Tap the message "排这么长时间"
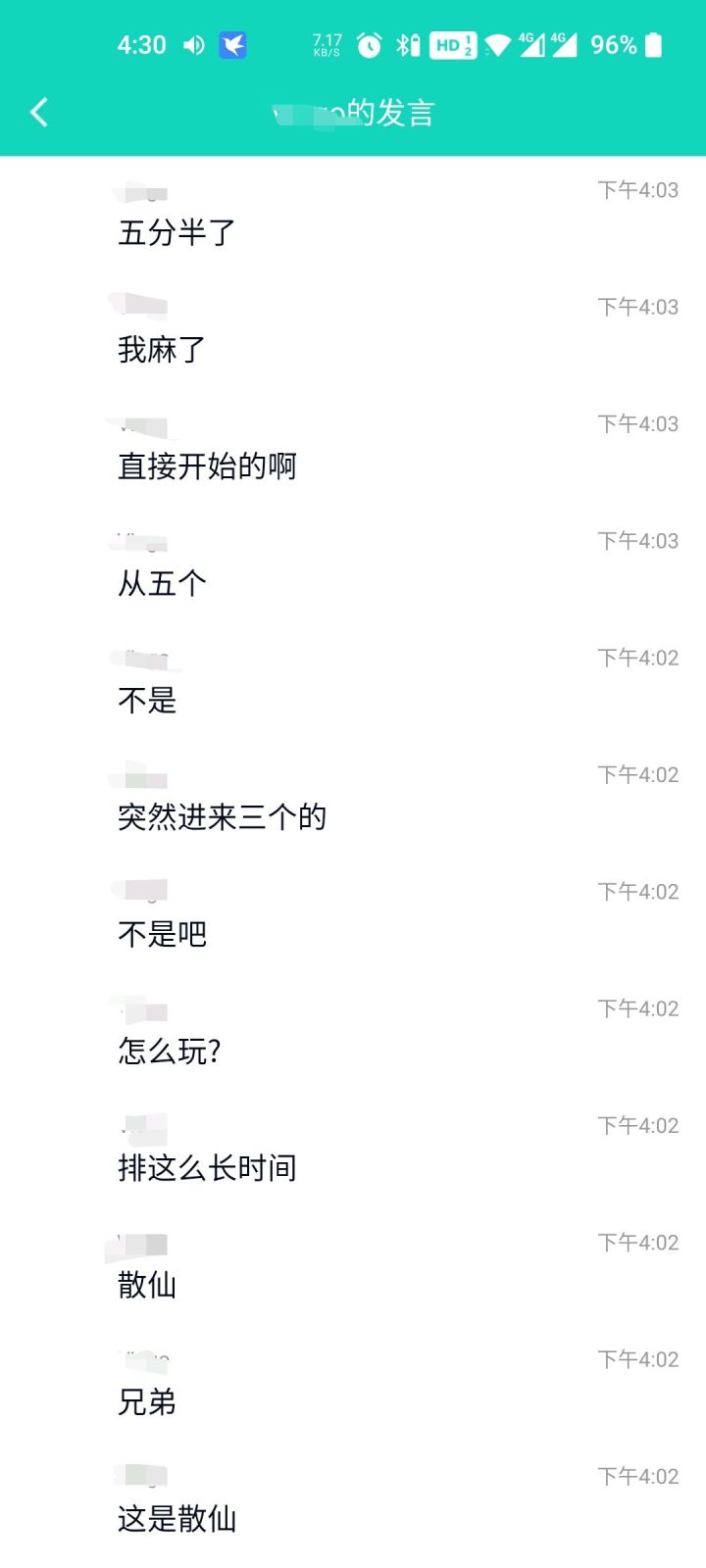Image resolution: width=706 pixels, height=1568 pixels. click(207, 1168)
